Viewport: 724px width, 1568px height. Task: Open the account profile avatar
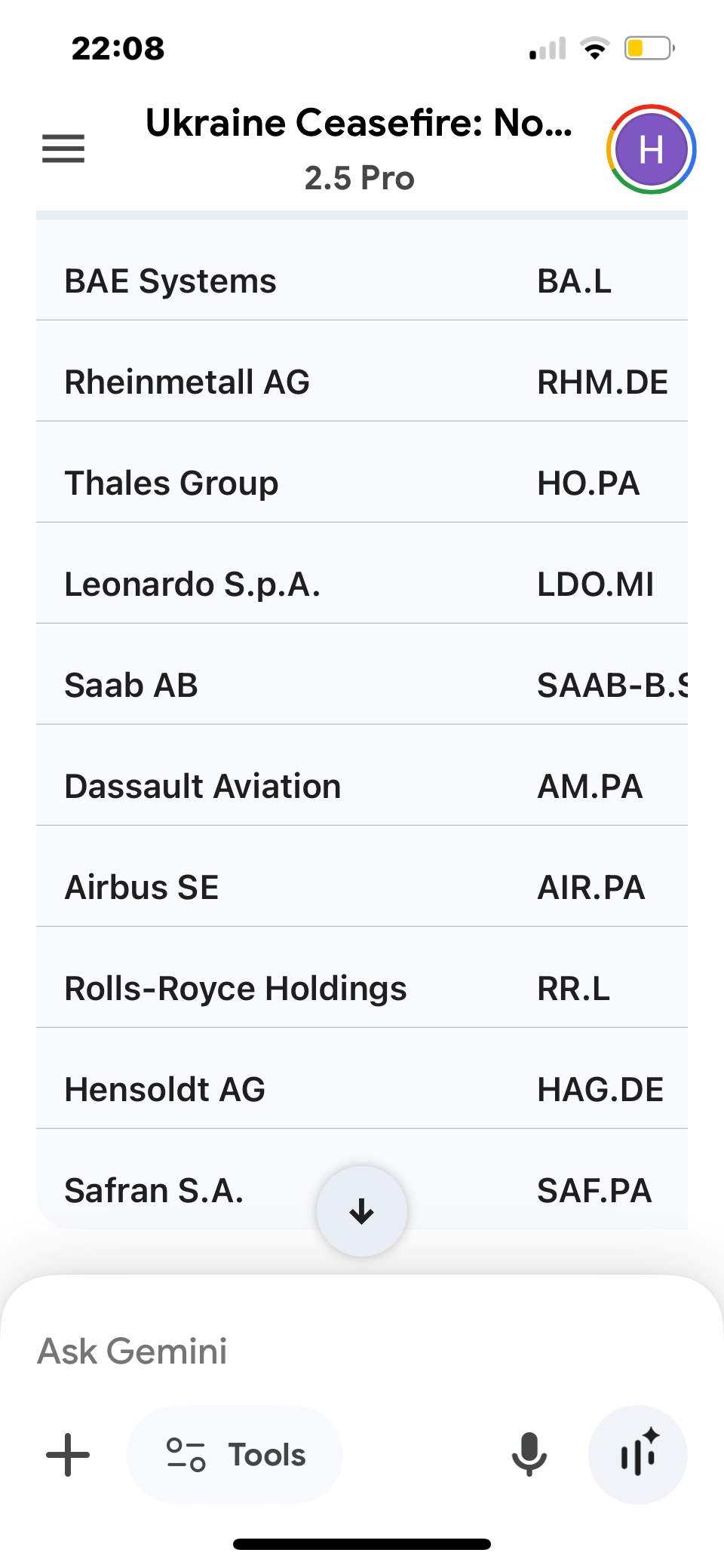pyautogui.click(x=651, y=149)
